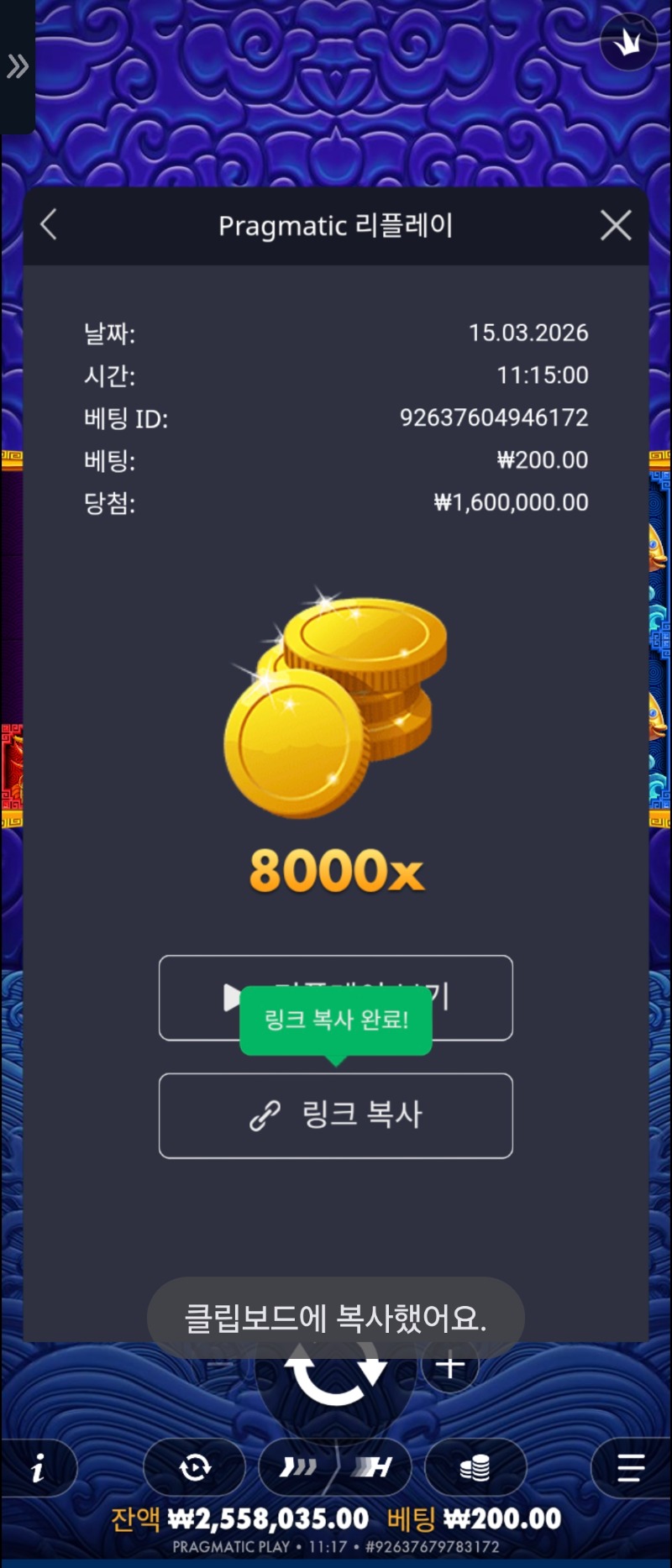Open the bet amount coins button
Viewport: 672px width, 1568px height.
[x=475, y=1468]
